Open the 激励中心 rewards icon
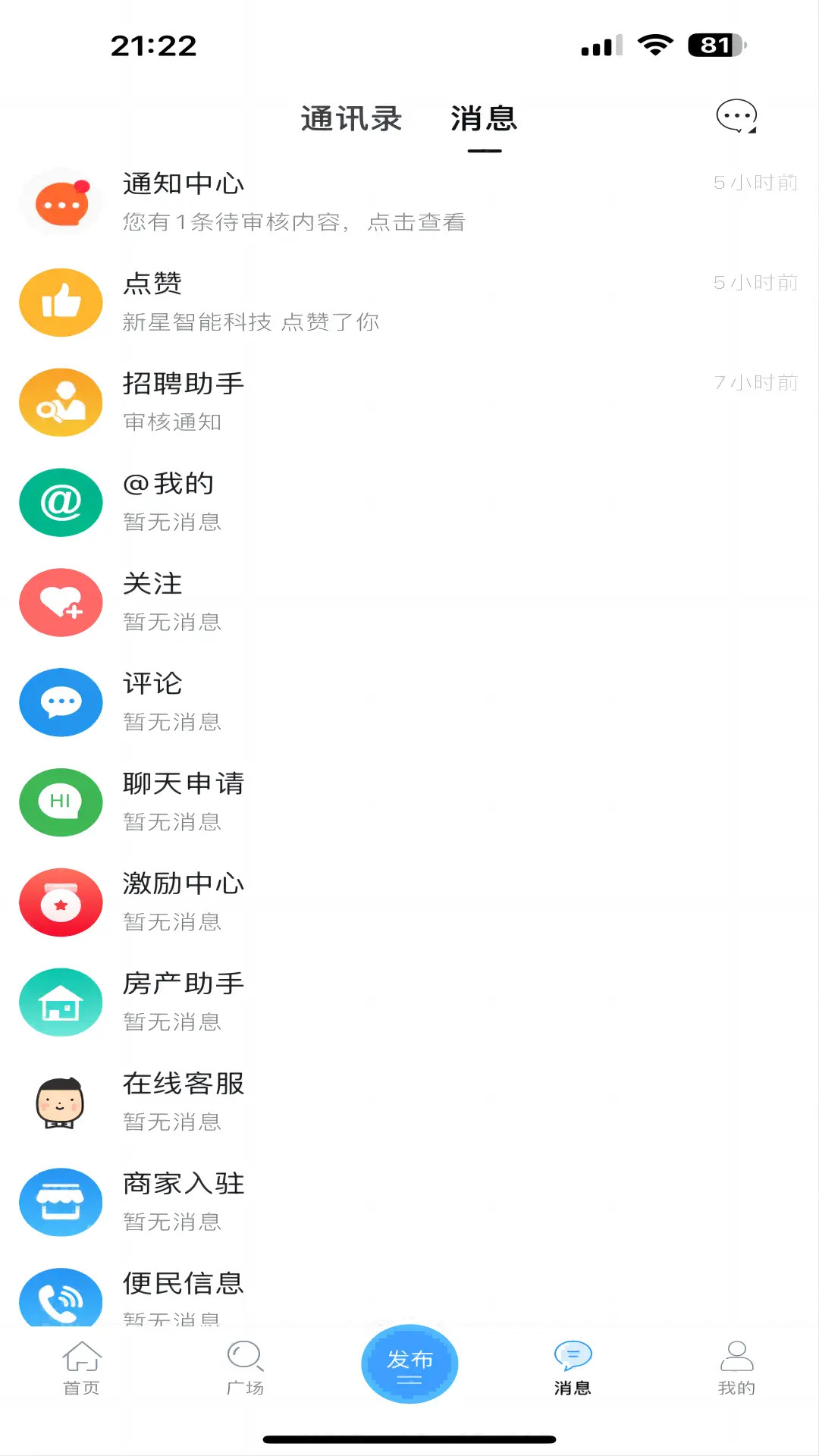This screenshot has width=819, height=1456. click(x=61, y=902)
